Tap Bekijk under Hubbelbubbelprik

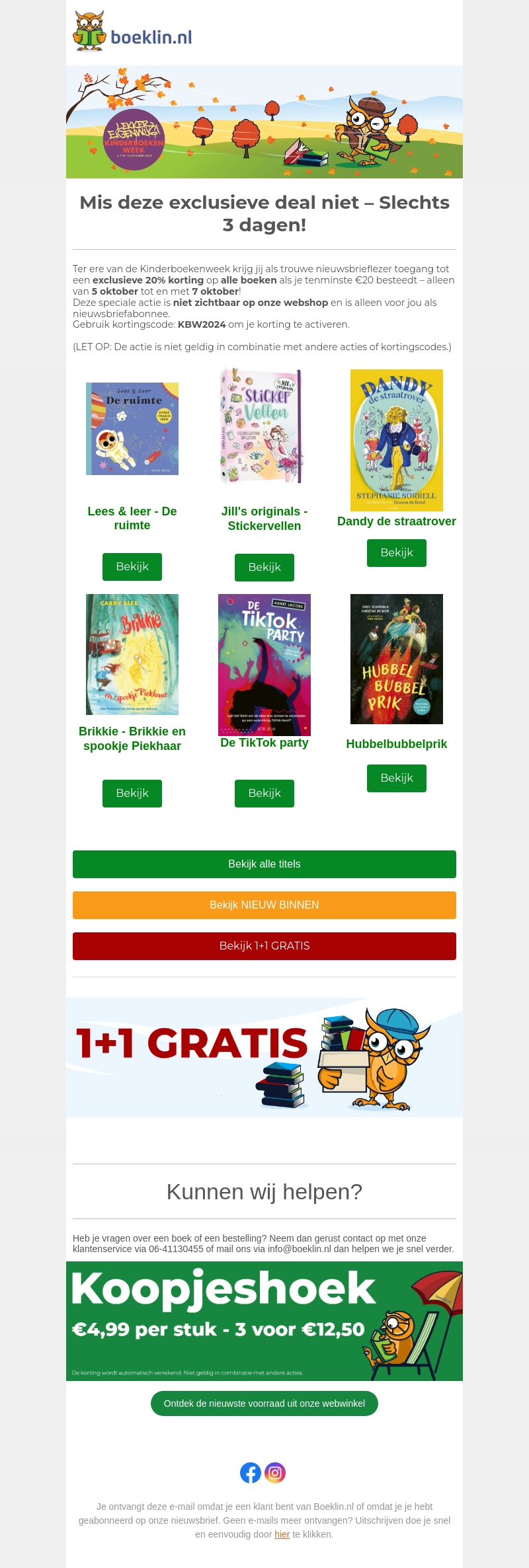[x=397, y=778]
